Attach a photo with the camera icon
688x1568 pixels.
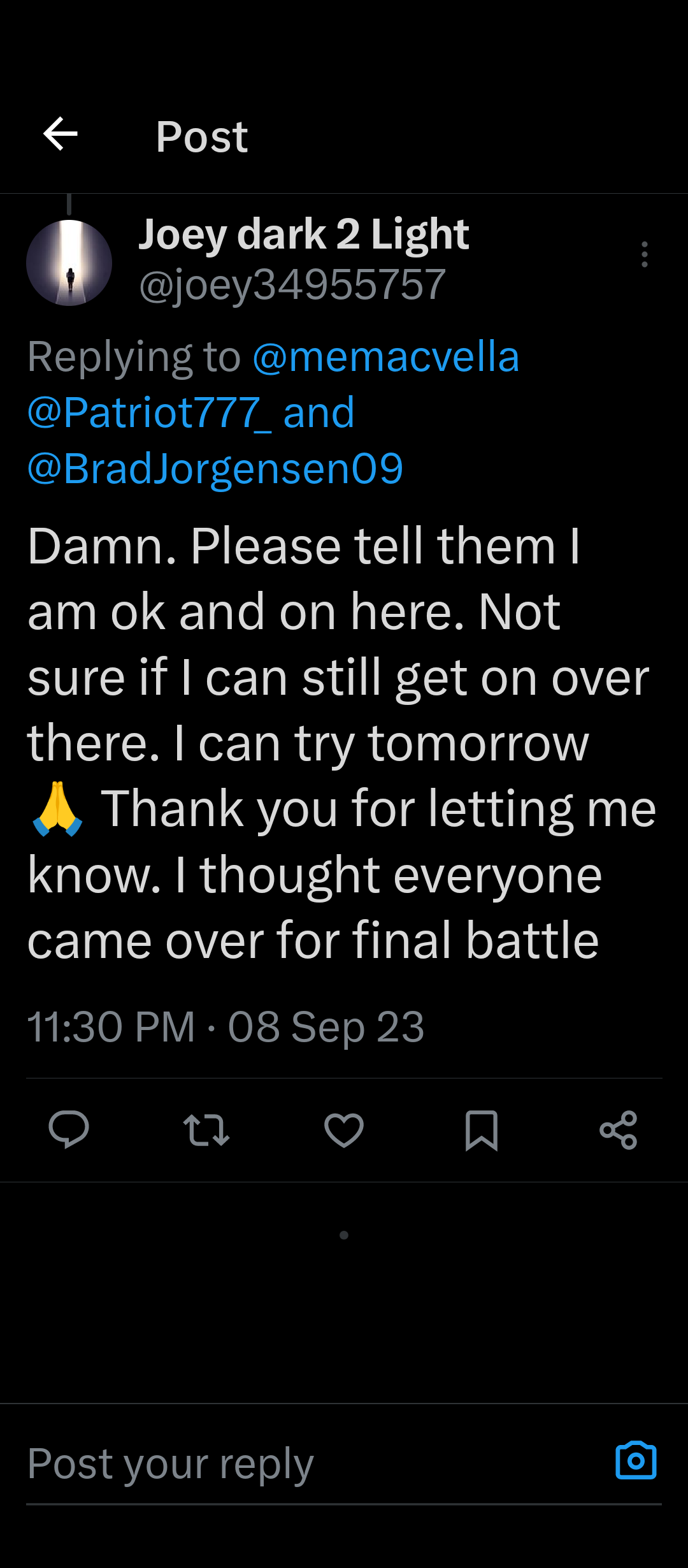pos(636,1461)
